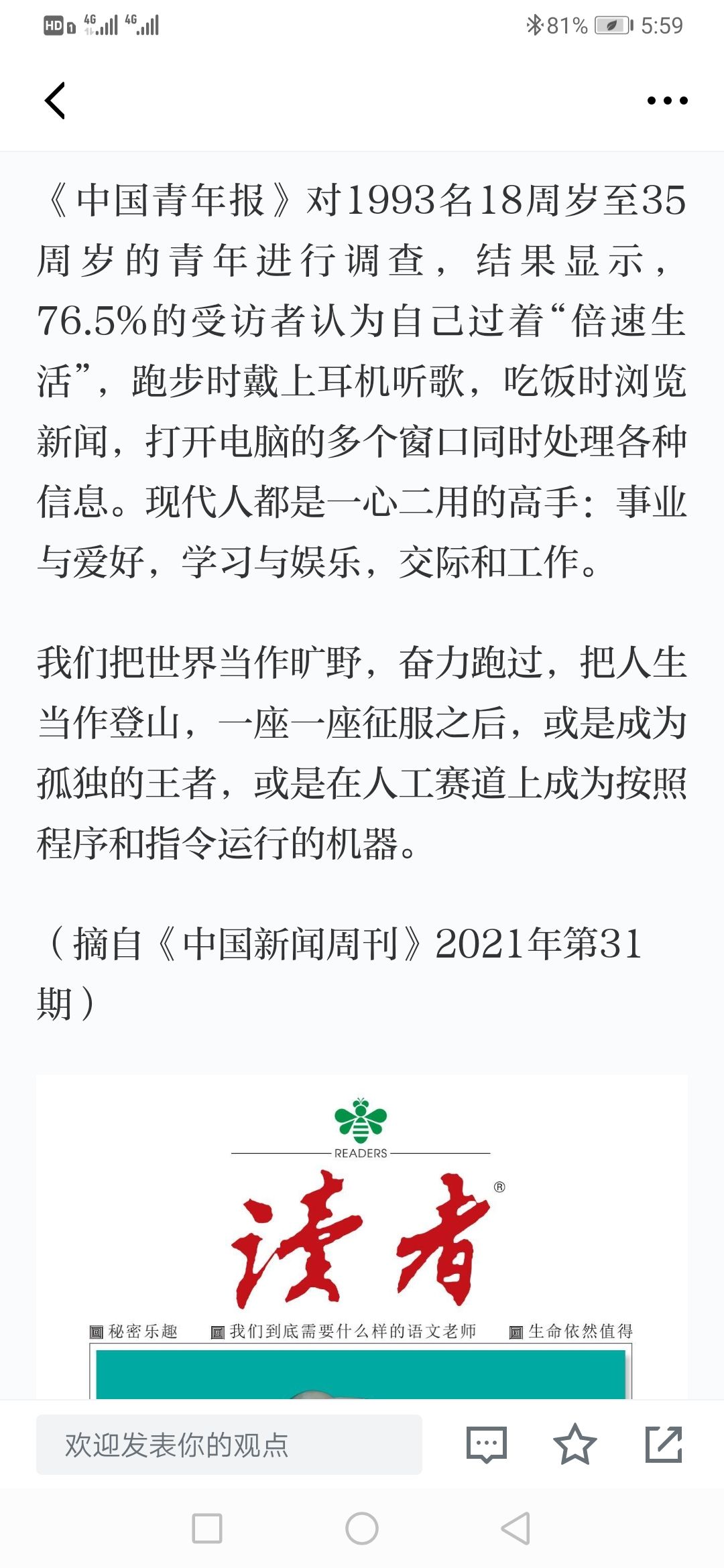Share the article via share icon
This screenshot has height=1568, width=724.
click(x=664, y=1445)
